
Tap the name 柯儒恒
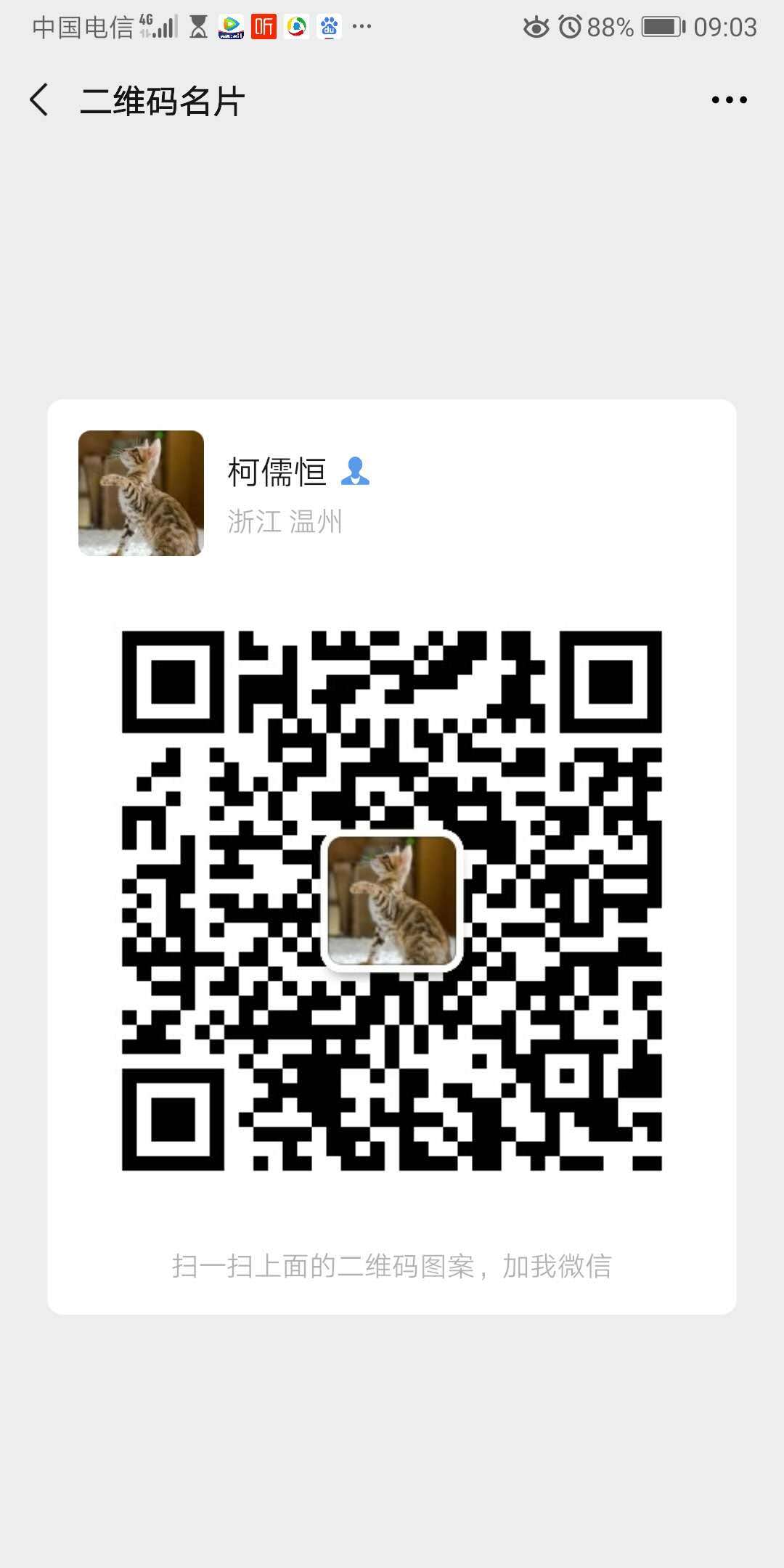point(276,470)
